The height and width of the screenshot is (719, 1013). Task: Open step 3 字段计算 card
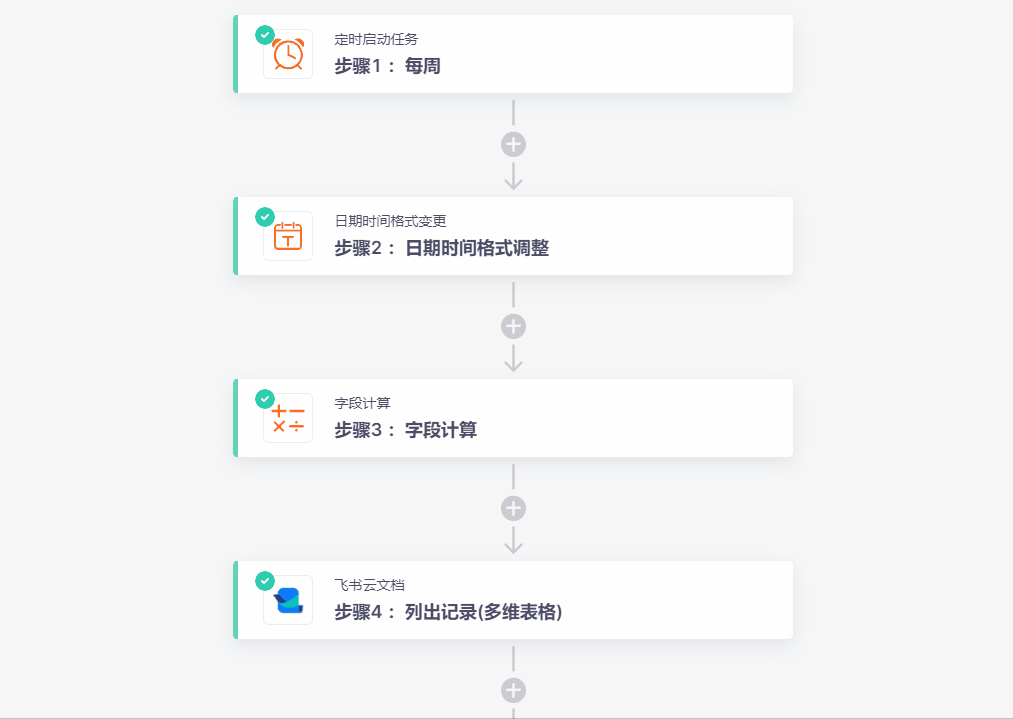[x=513, y=418]
